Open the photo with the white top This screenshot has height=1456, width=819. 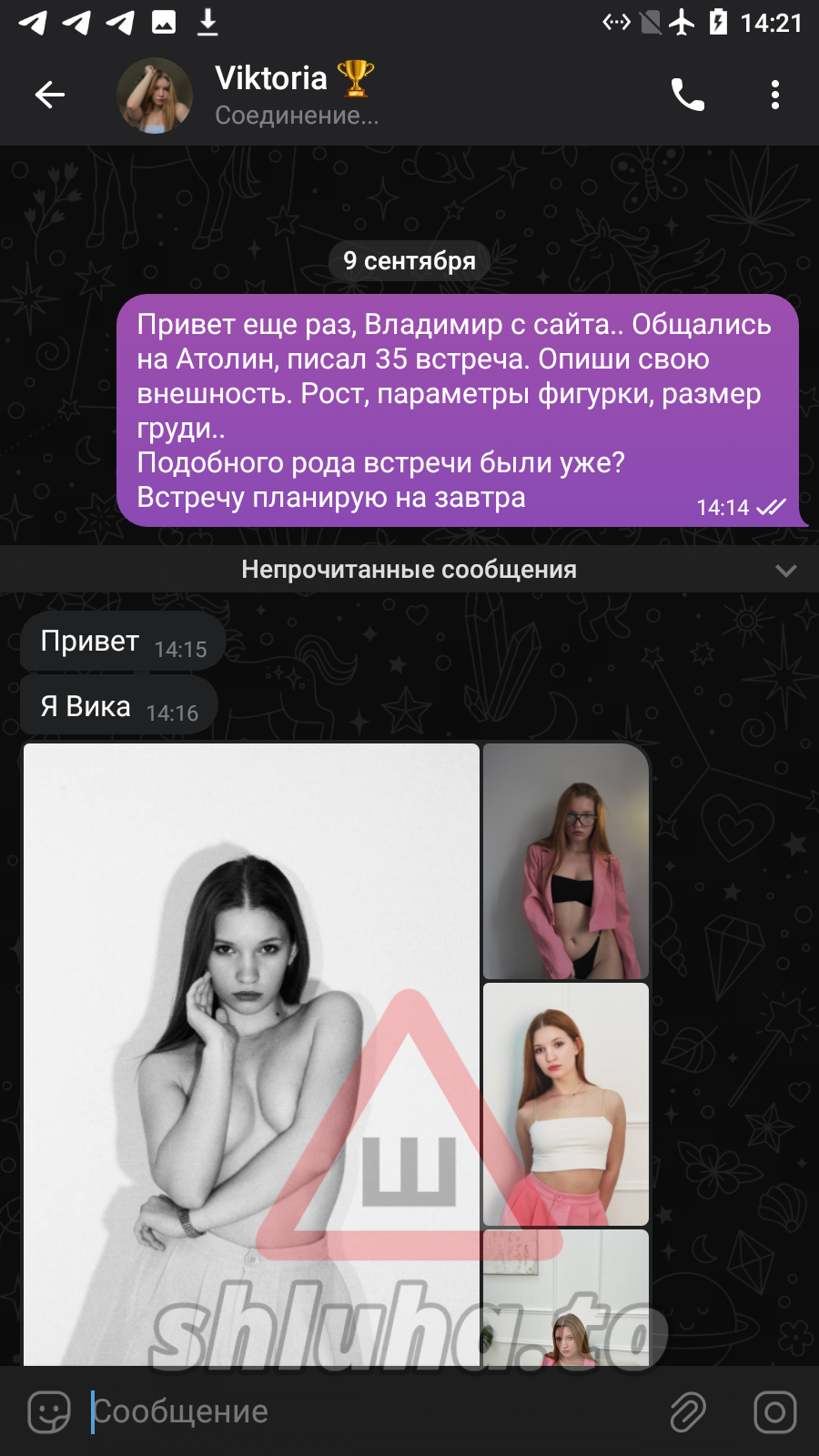pos(565,1103)
